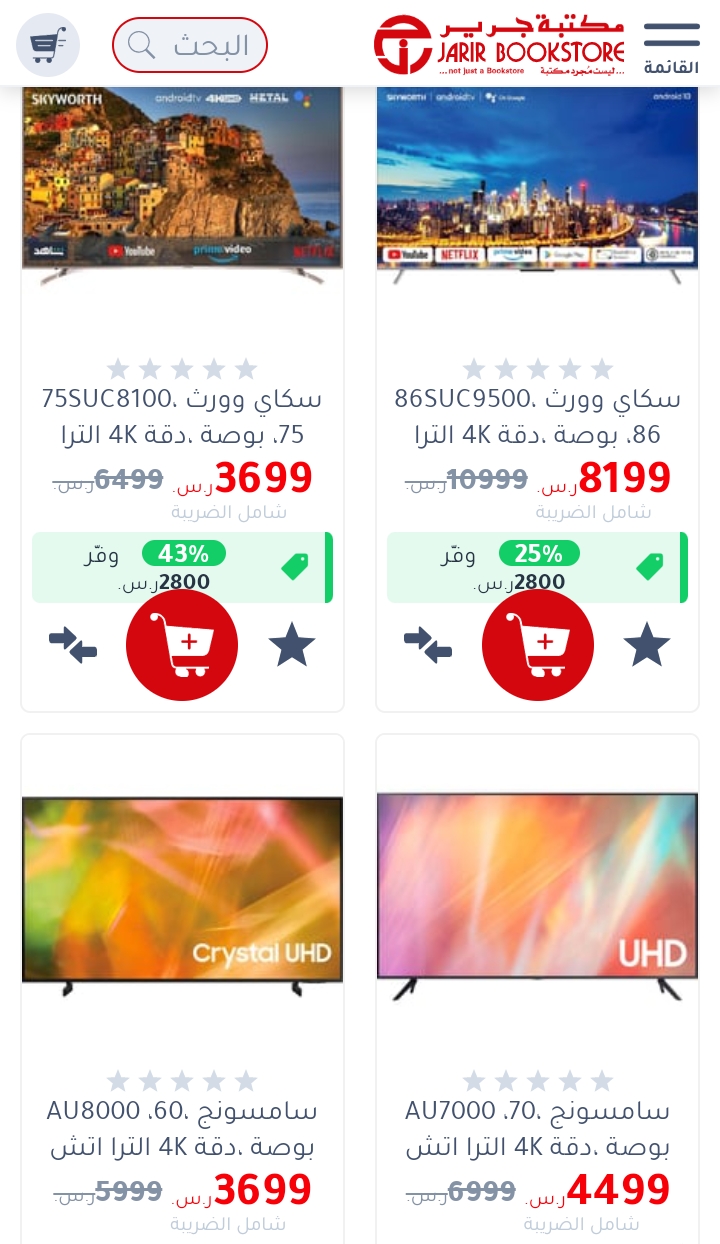Screen dimensions: 720x1244
Task: Go to home via the Jarir Bookstore logo
Action: pyautogui.click(x=500, y=46)
